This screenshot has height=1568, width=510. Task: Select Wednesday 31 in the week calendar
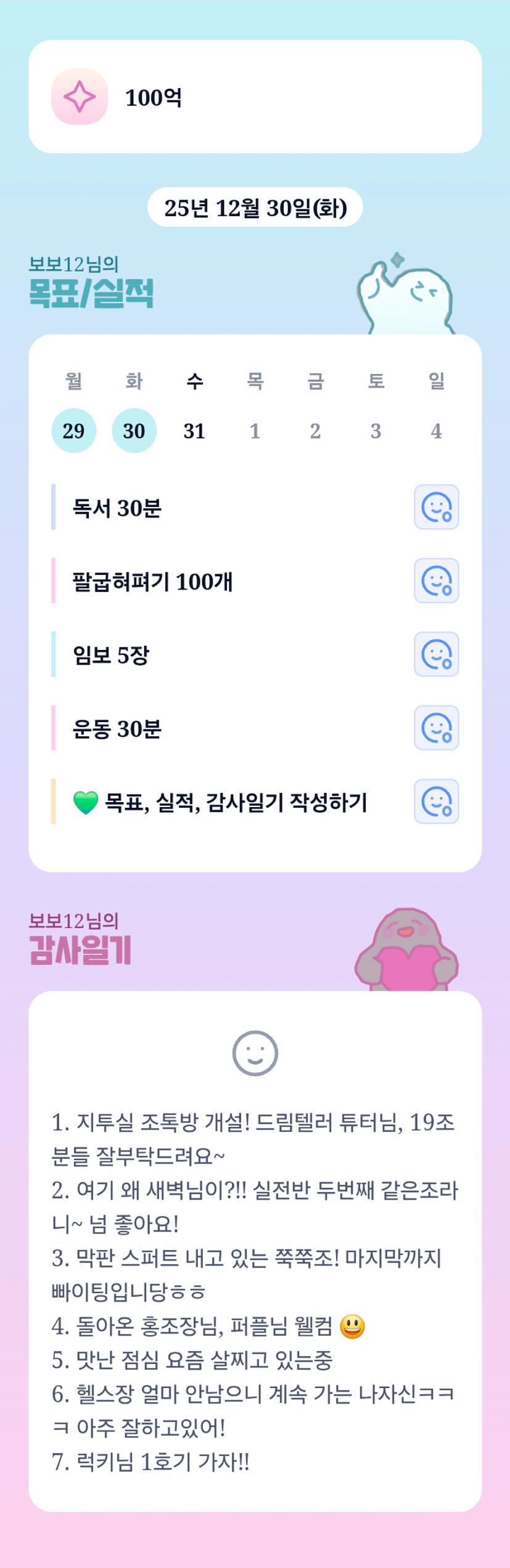(x=194, y=431)
